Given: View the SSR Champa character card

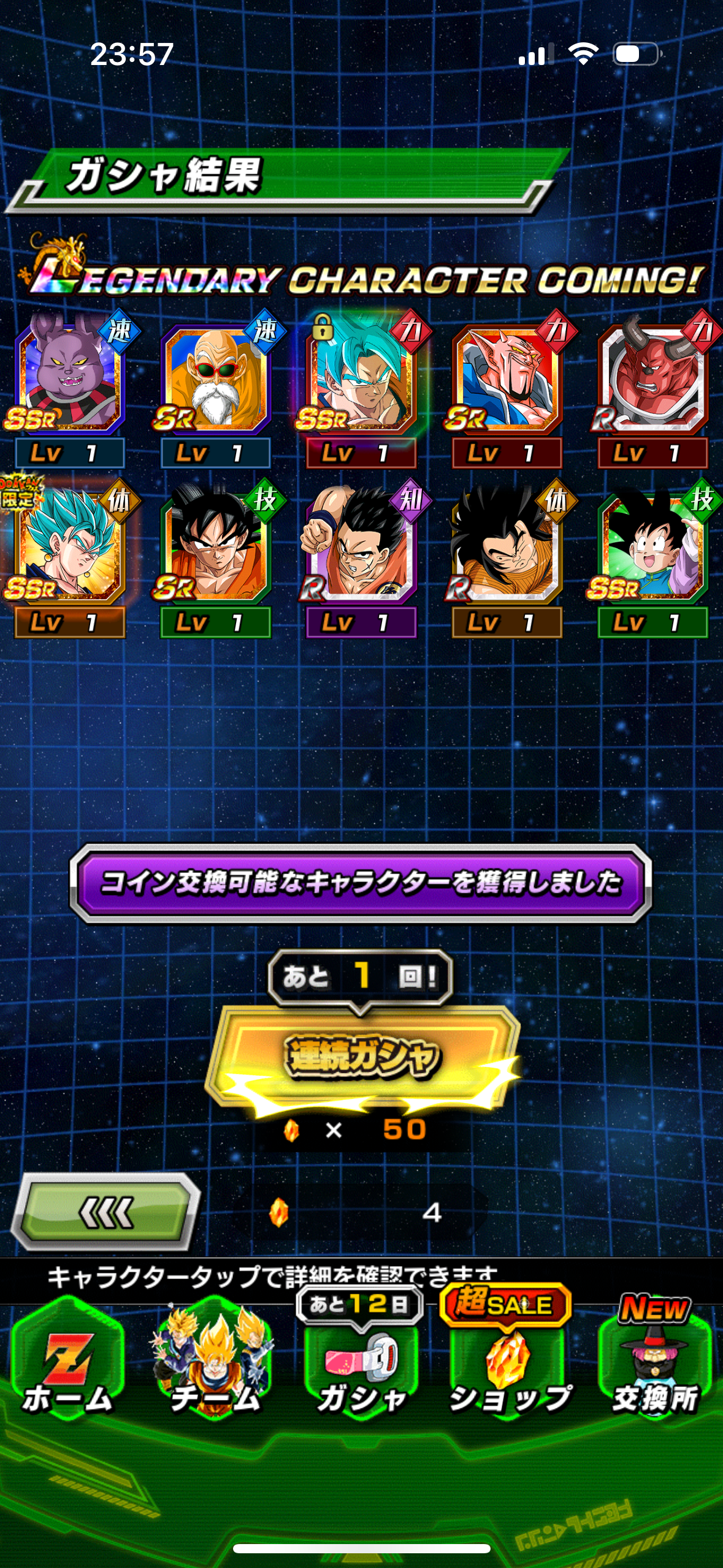Looking at the screenshot, I should 71,374.
